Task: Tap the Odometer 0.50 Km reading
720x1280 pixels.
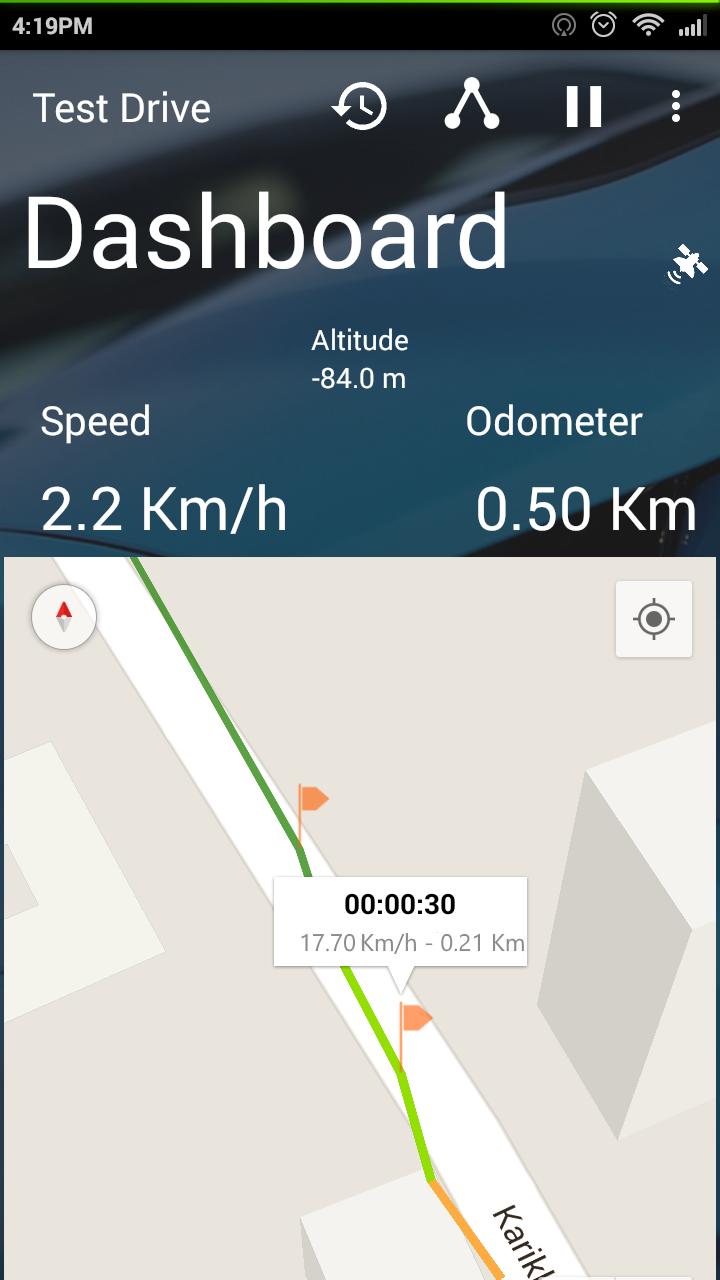Action: pos(585,508)
